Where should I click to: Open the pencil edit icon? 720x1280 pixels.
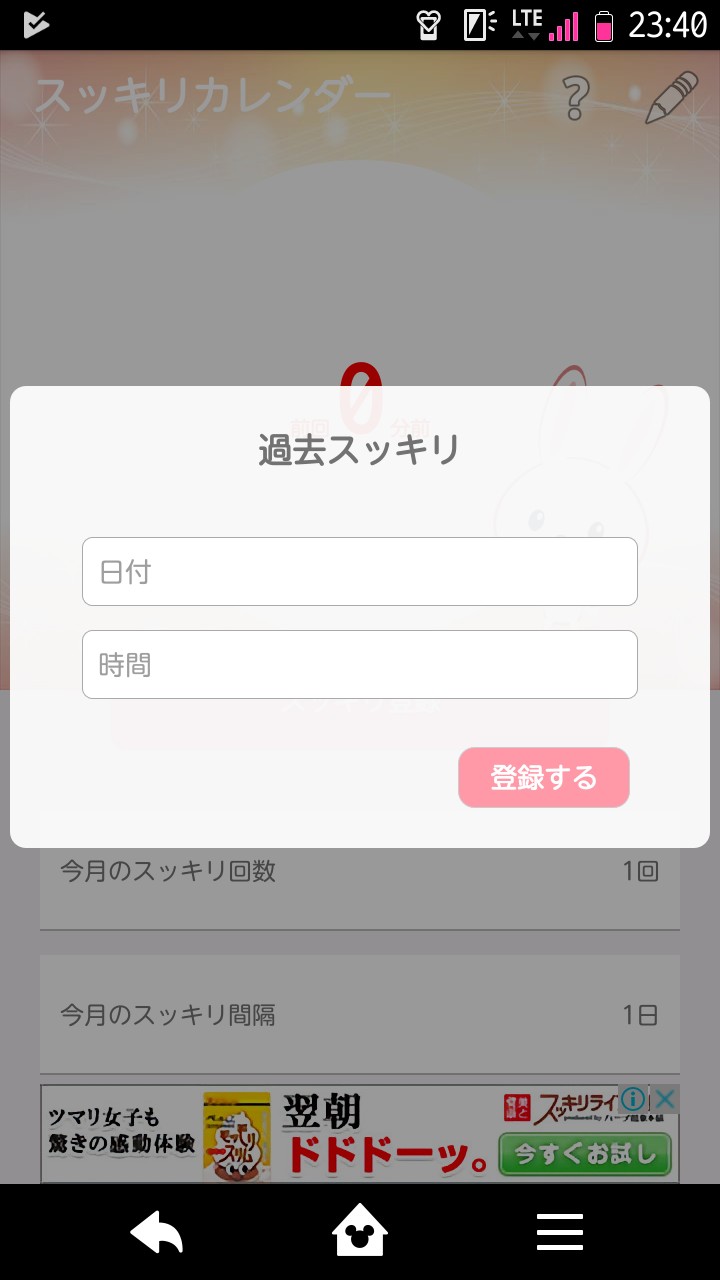670,98
